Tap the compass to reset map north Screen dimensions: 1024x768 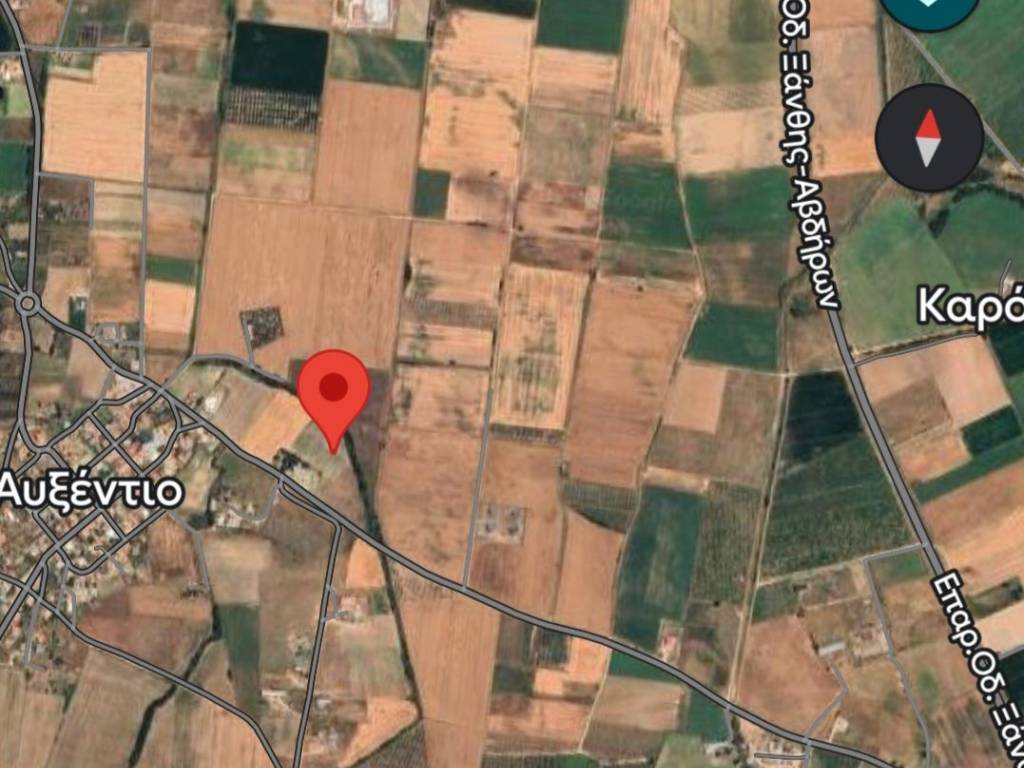[928, 138]
